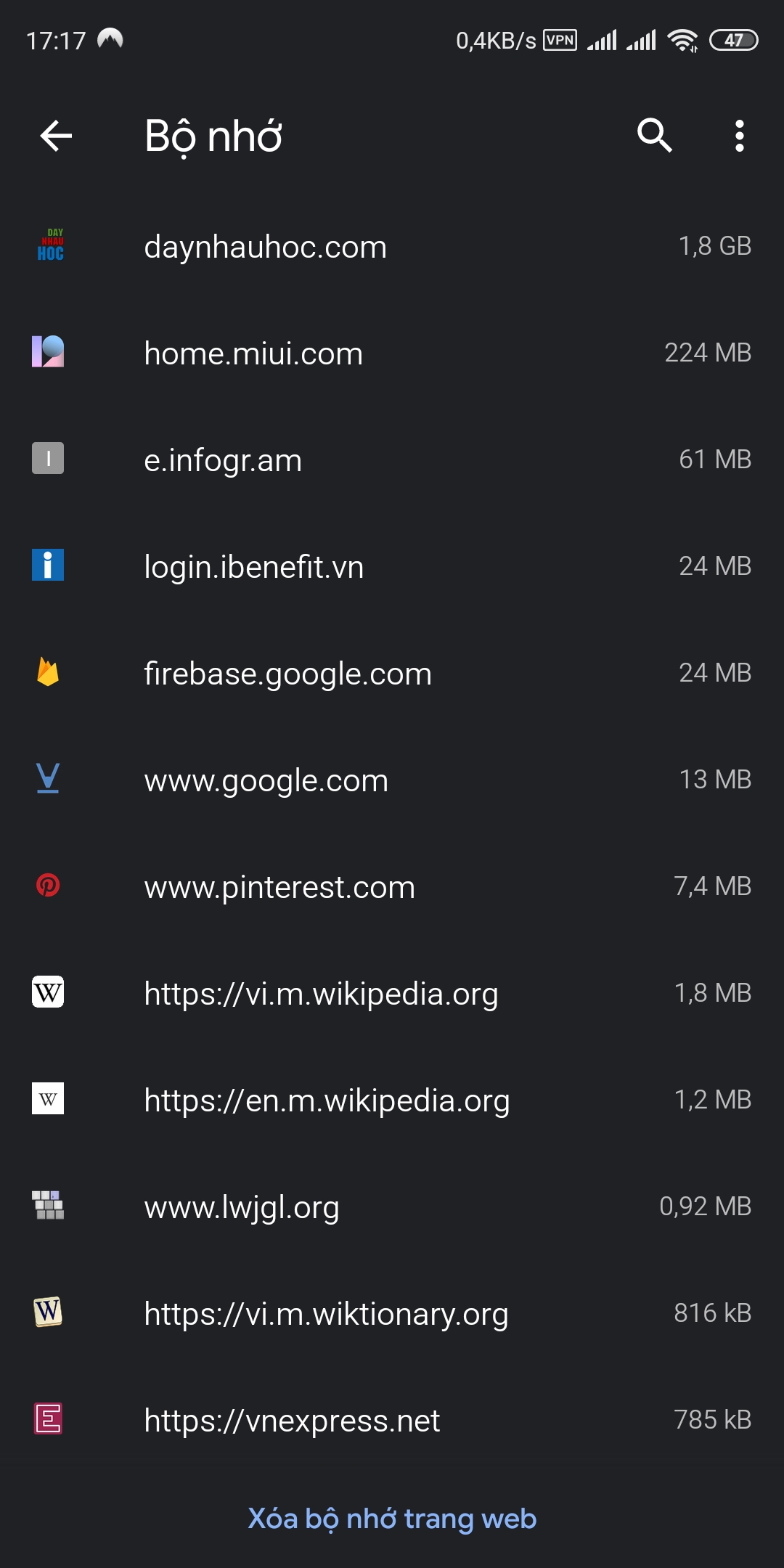This screenshot has height=1568, width=784.
Task: Tap the firebase.google.com row
Action: [392, 673]
